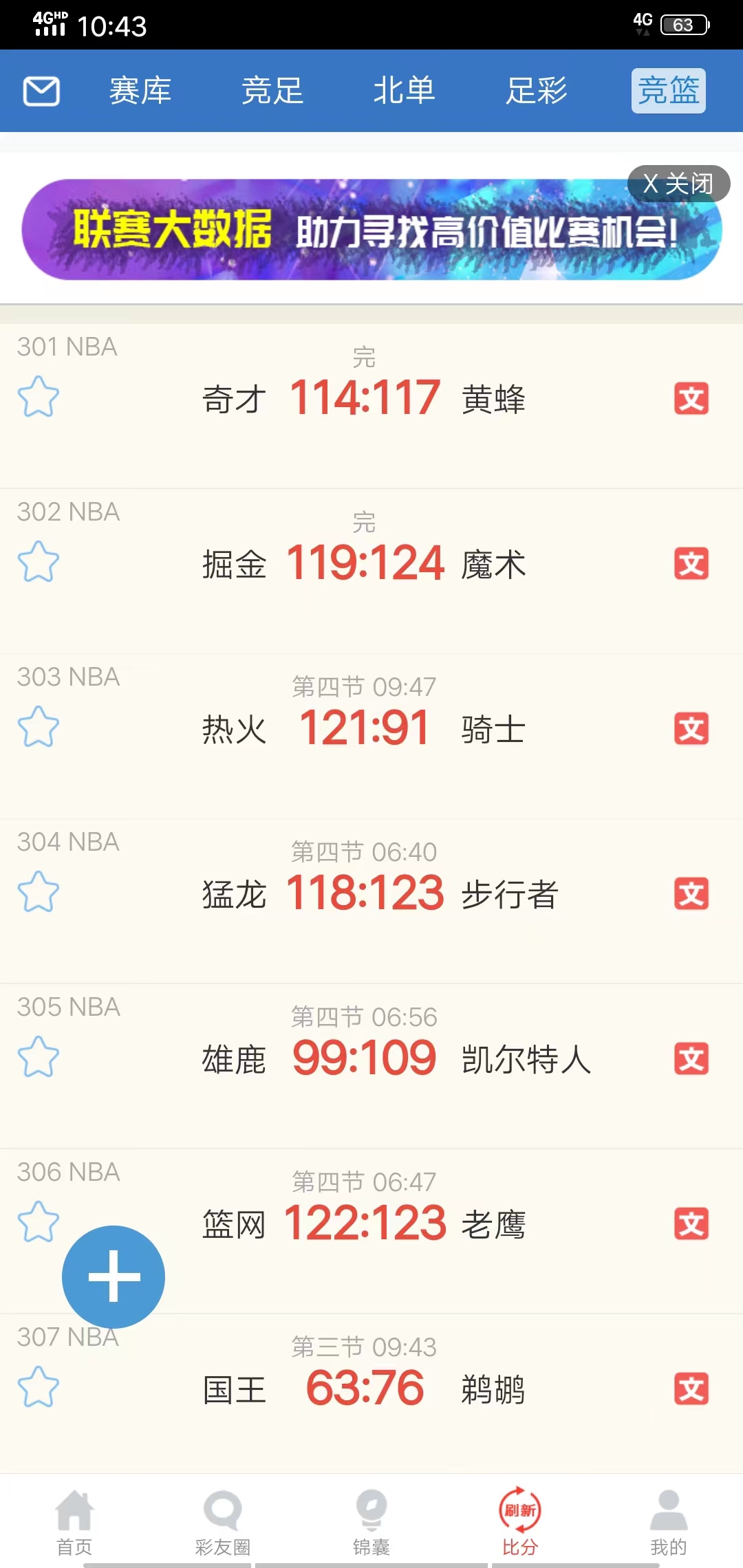This screenshot has width=743, height=1568.
Task: View text live for 篮网 vs 老鹰
Action: pos(691,1224)
